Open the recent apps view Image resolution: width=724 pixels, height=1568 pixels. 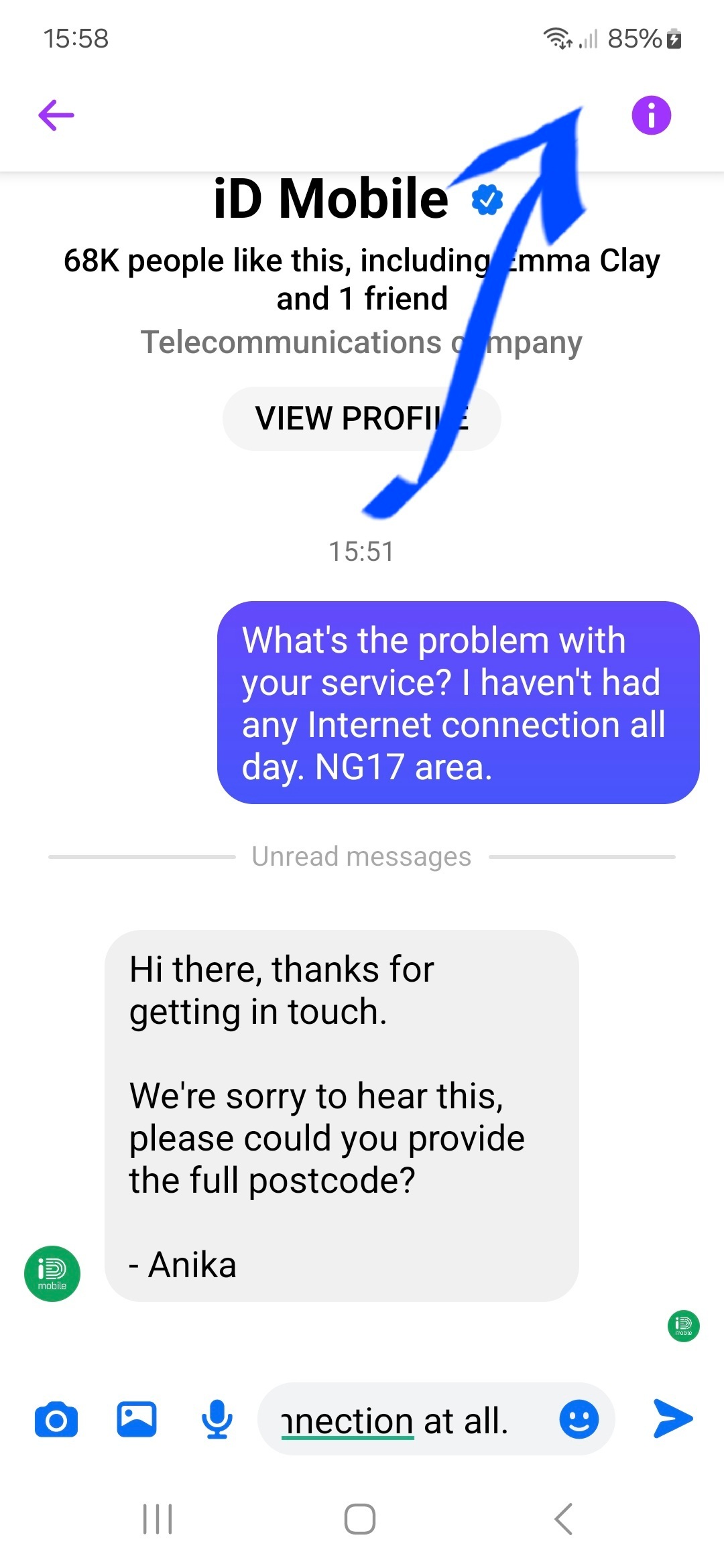pyautogui.click(x=158, y=1518)
